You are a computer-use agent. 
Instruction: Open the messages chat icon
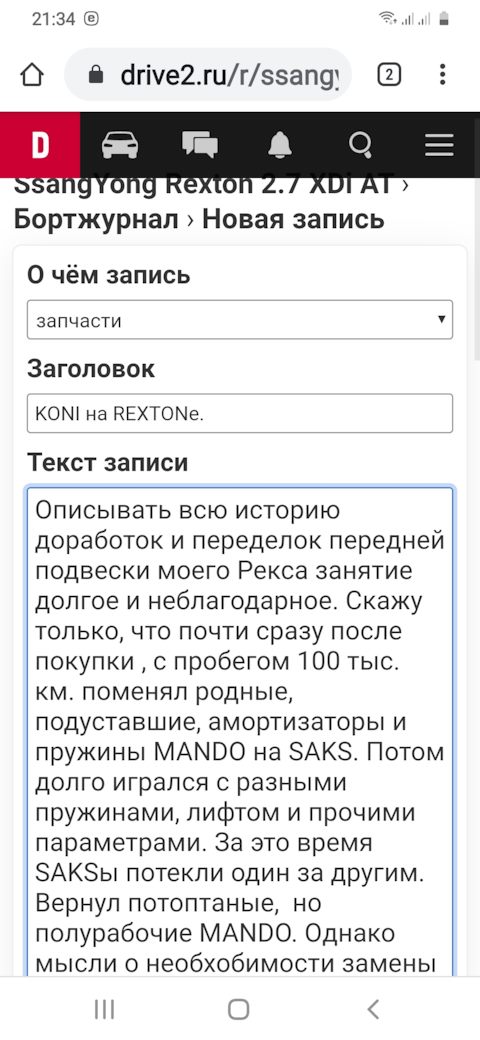(x=200, y=145)
